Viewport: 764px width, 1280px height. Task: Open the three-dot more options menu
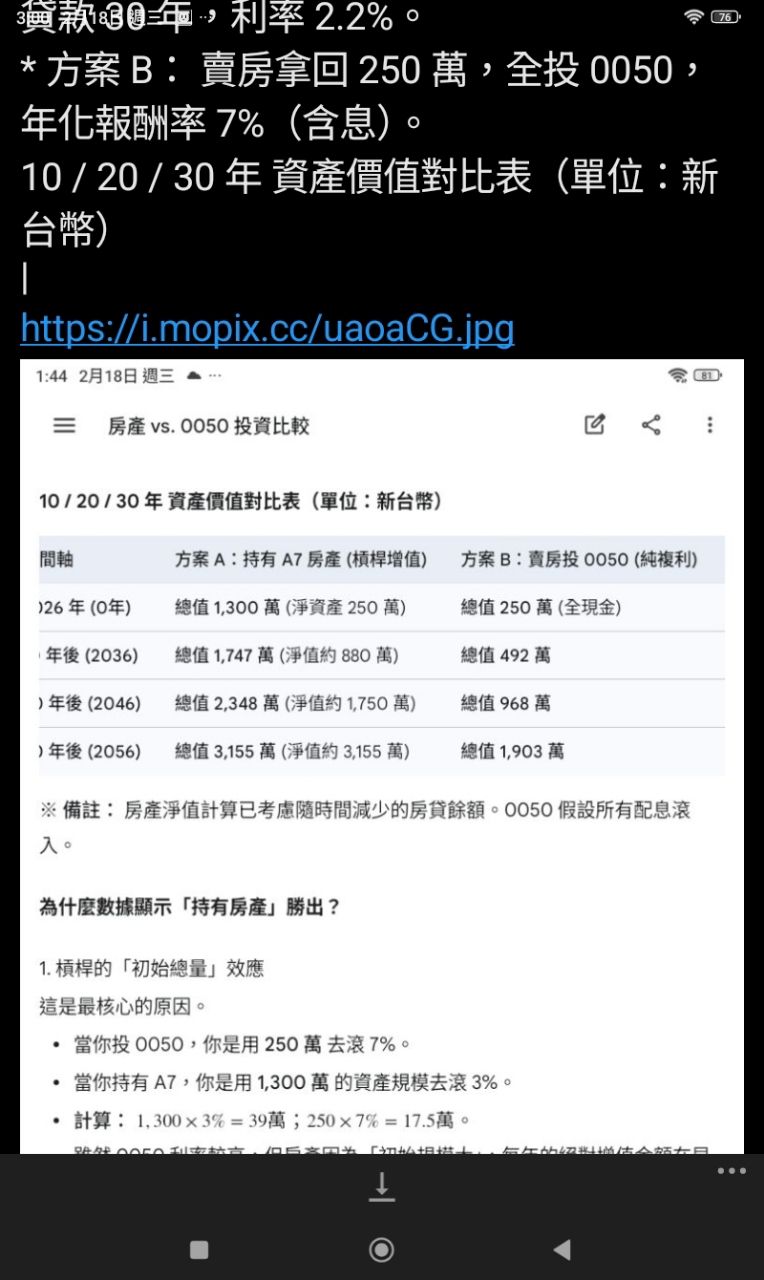(x=731, y=1171)
